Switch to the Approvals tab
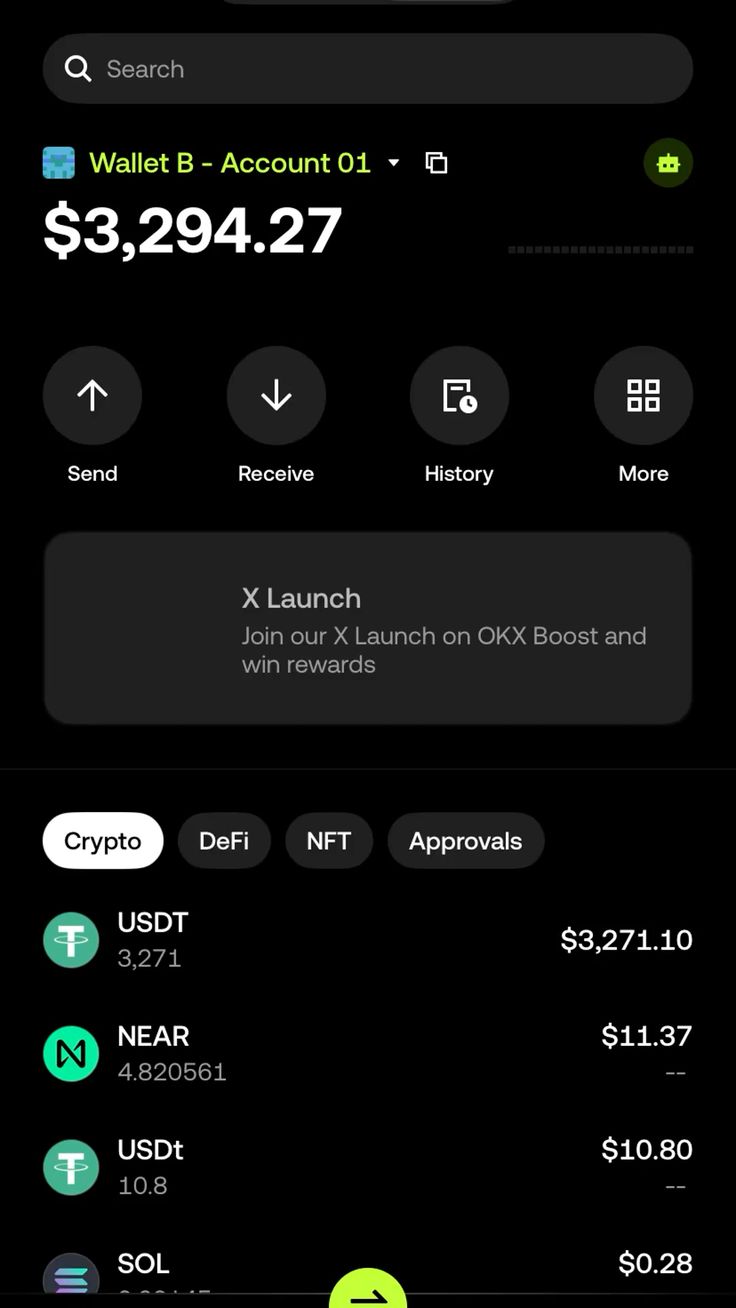736x1308 pixels. click(466, 841)
